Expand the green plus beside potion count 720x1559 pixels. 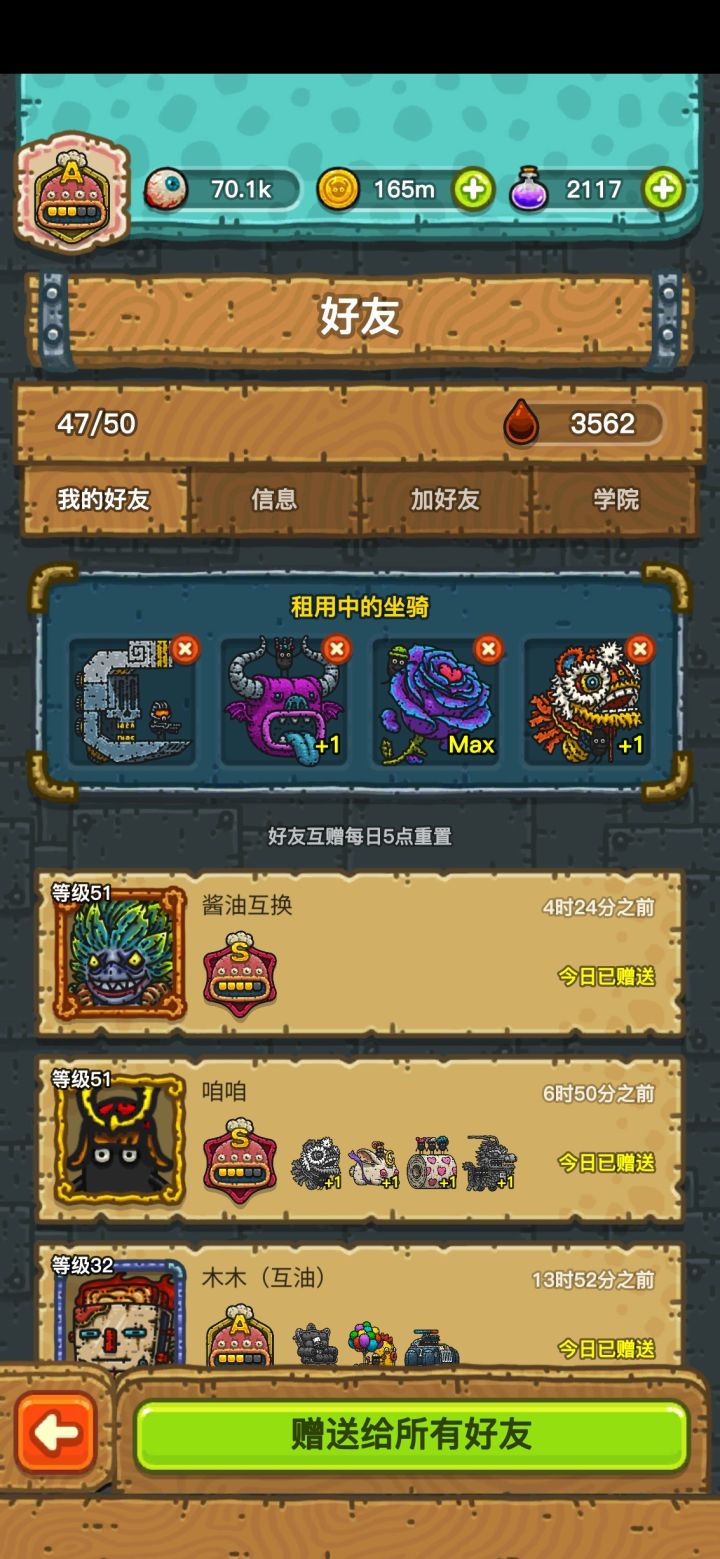click(x=662, y=189)
